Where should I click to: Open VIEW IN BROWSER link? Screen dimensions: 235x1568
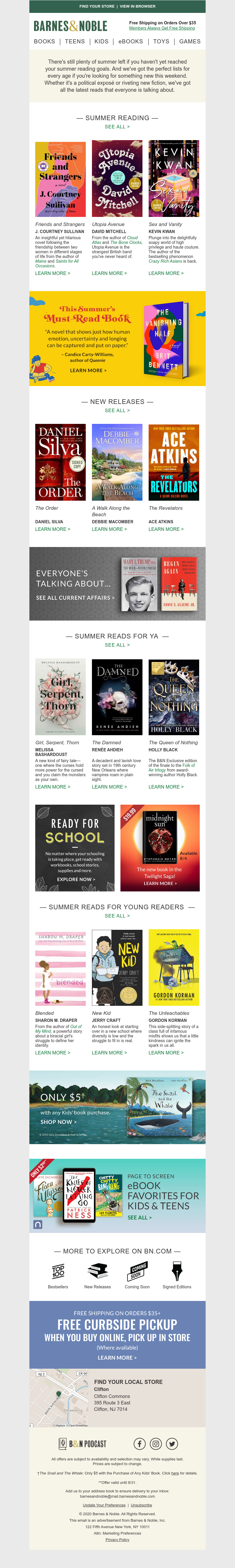(x=137, y=6)
